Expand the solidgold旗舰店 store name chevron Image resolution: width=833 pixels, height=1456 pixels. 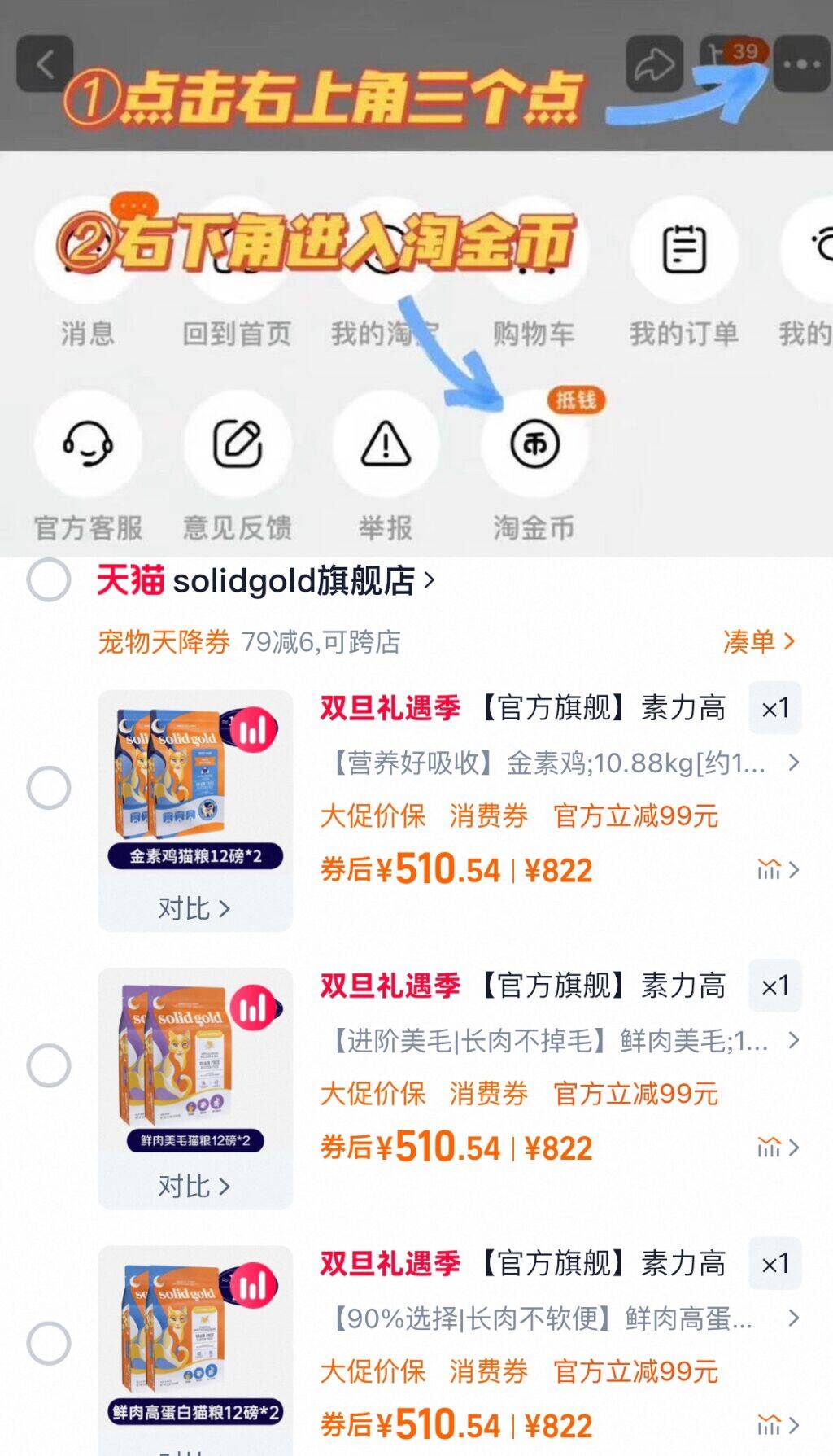pos(432,580)
